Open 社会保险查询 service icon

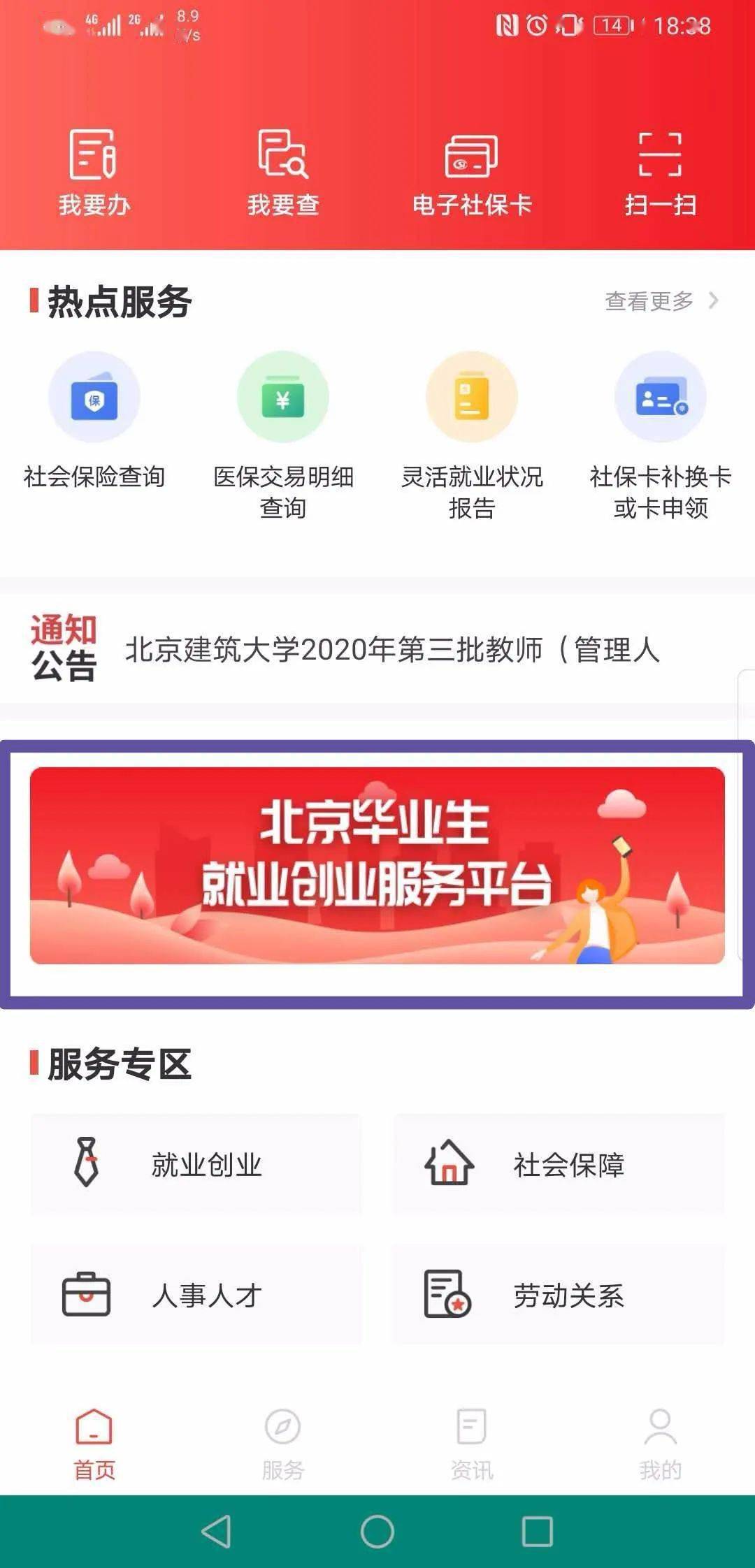(95, 395)
